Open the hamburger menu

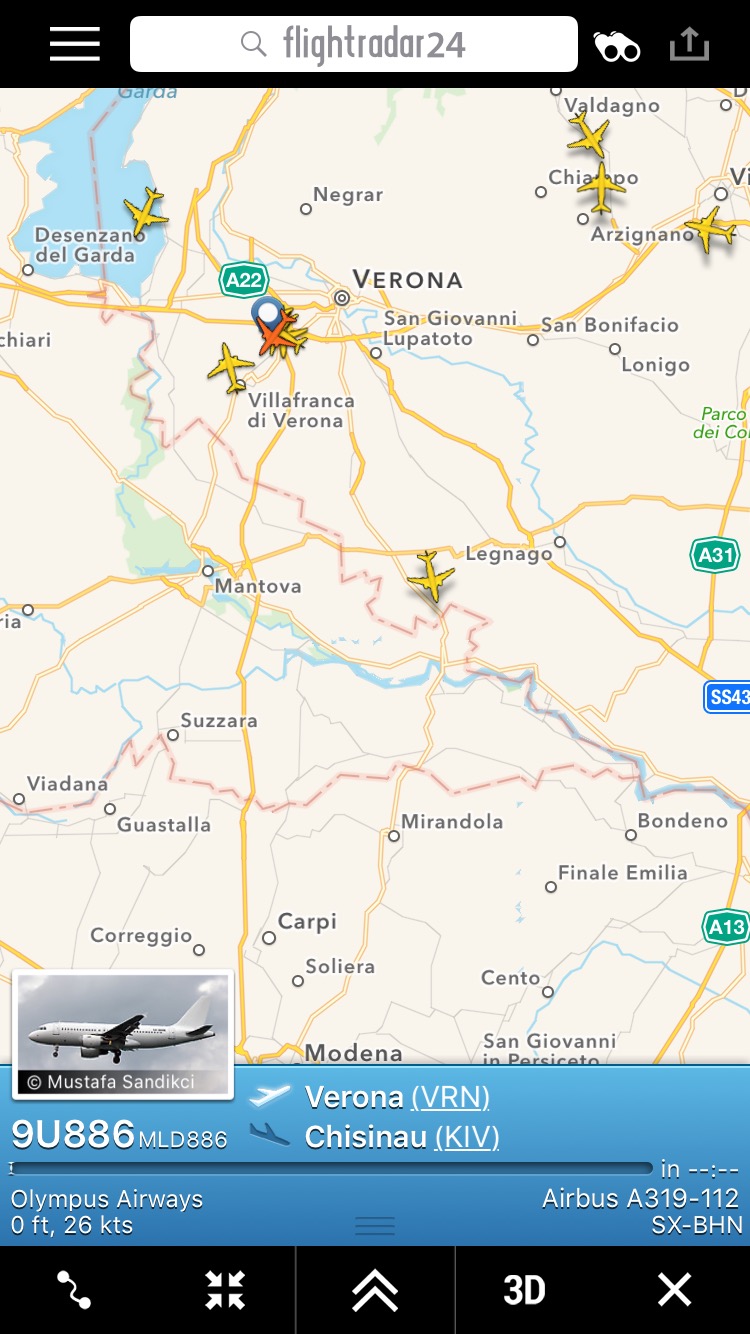[x=75, y=44]
